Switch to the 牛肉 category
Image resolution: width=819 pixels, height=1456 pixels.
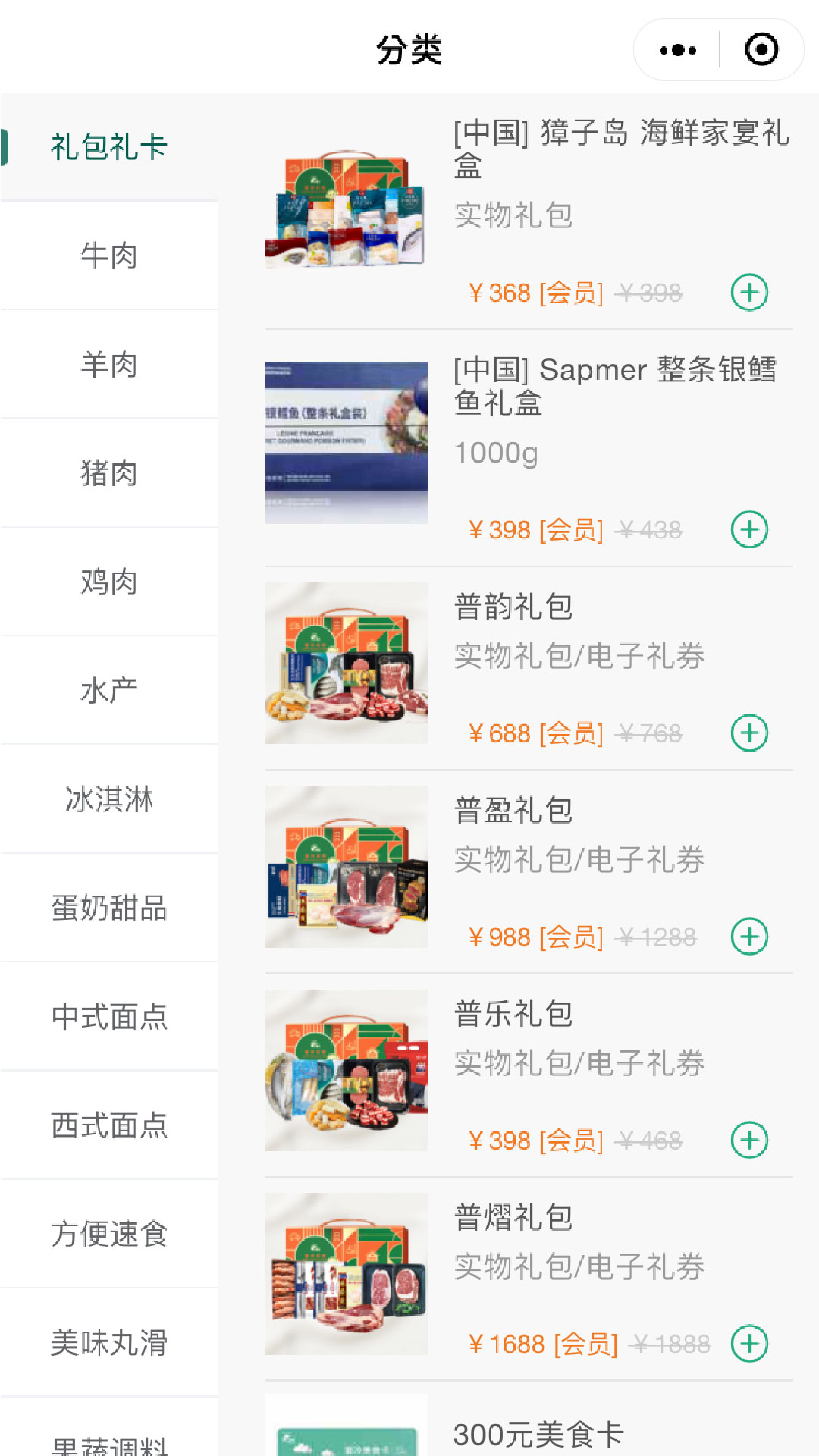click(x=109, y=256)
